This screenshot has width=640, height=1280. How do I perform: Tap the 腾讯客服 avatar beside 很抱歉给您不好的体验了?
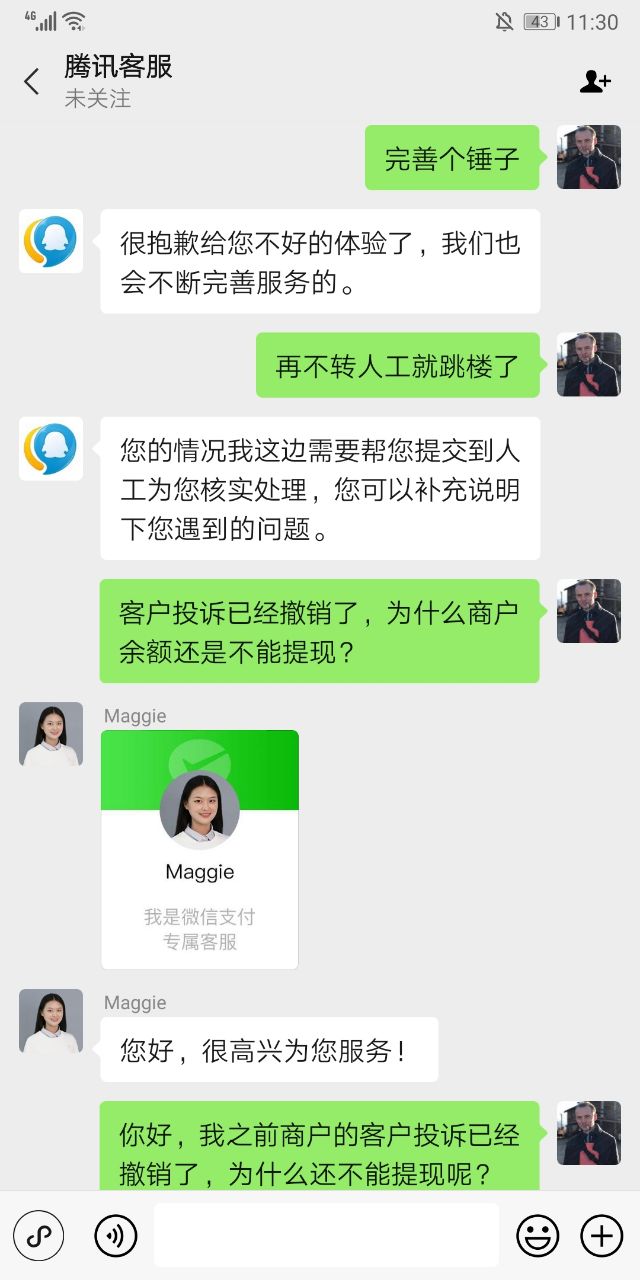51,241
